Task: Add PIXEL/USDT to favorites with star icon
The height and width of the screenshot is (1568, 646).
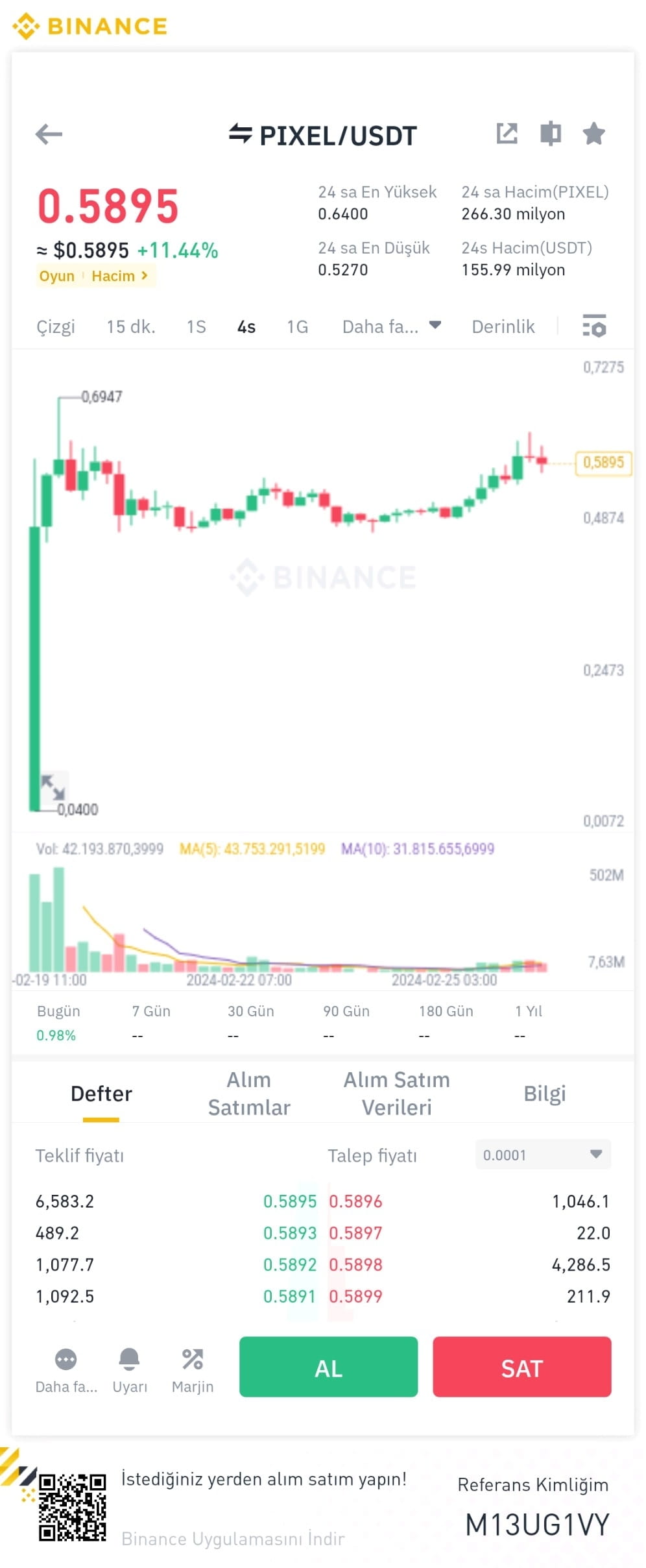Action: point(594,134)
